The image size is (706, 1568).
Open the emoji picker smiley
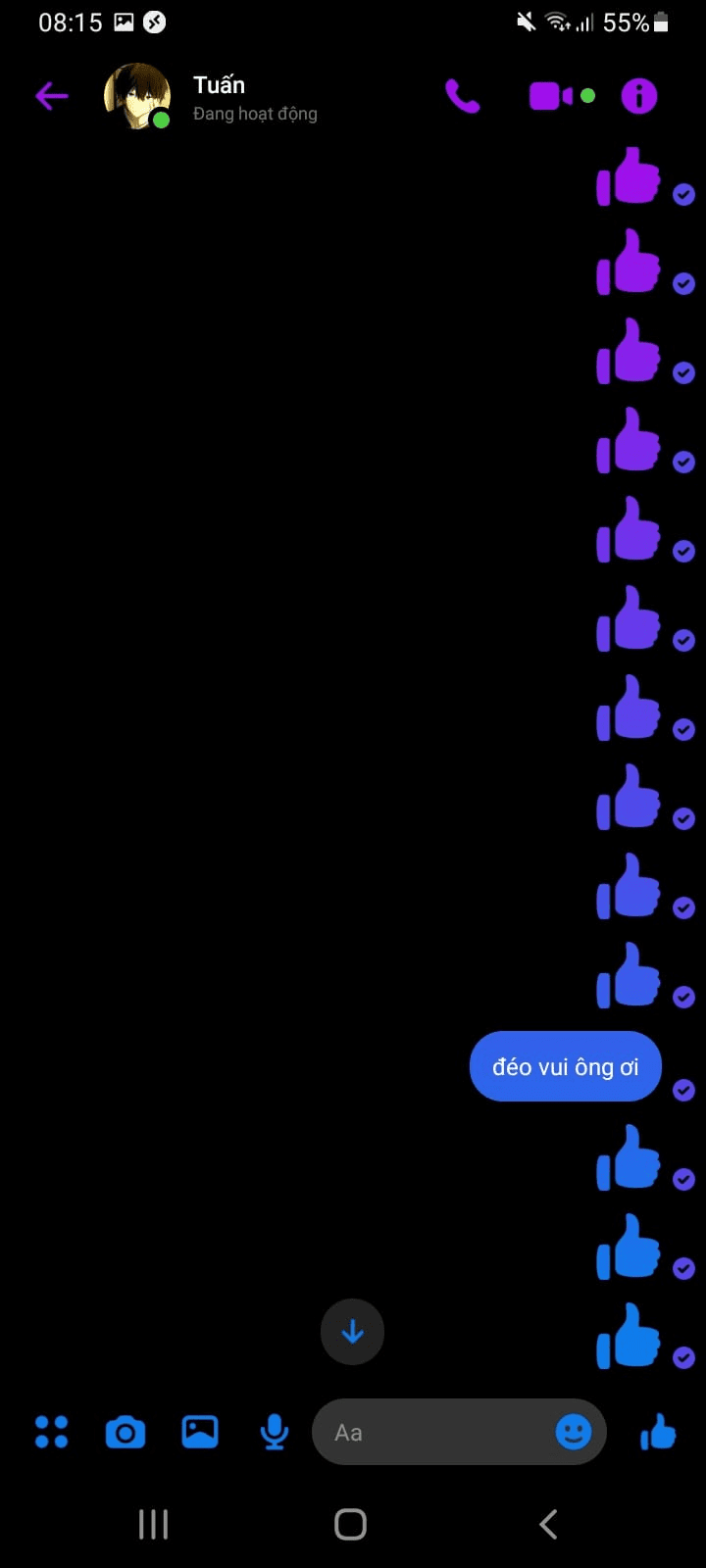pos(574,1432)
